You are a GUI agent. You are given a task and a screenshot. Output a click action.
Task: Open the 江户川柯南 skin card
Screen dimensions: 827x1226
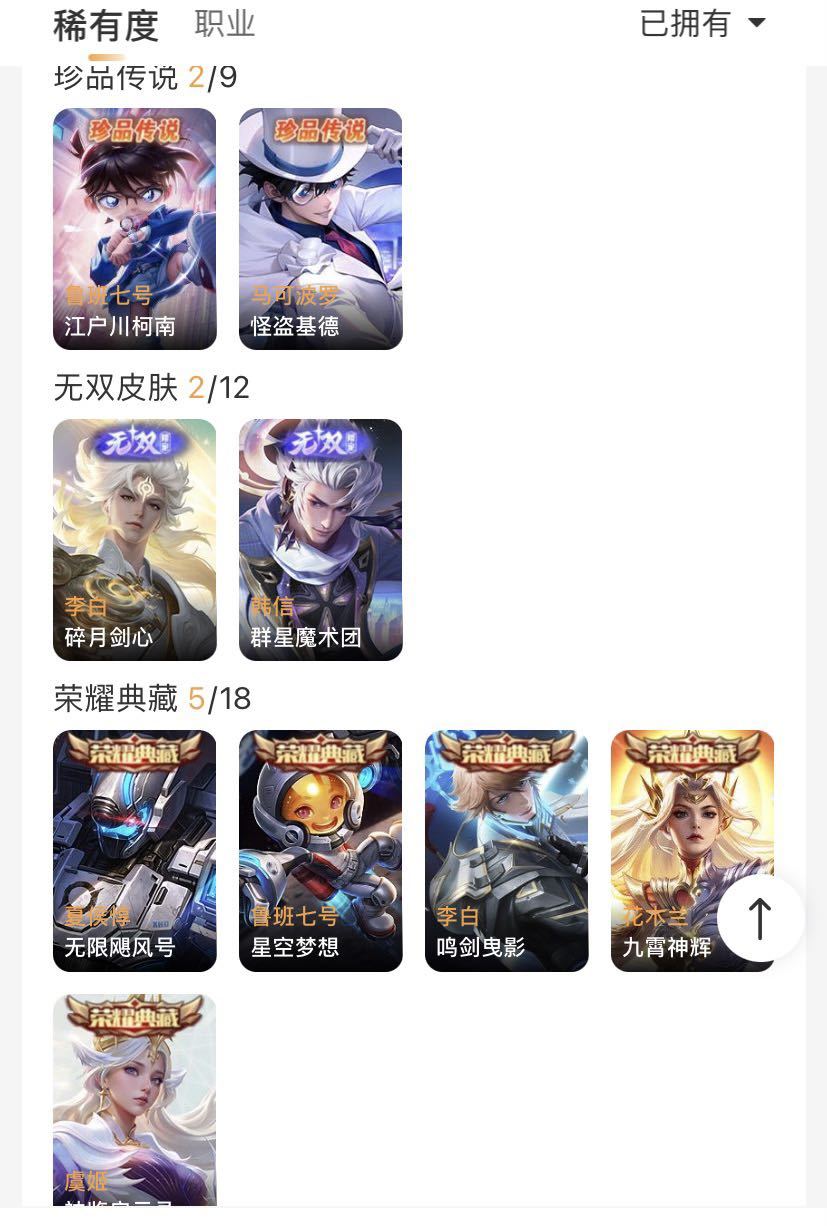click(x=135, y=229)
